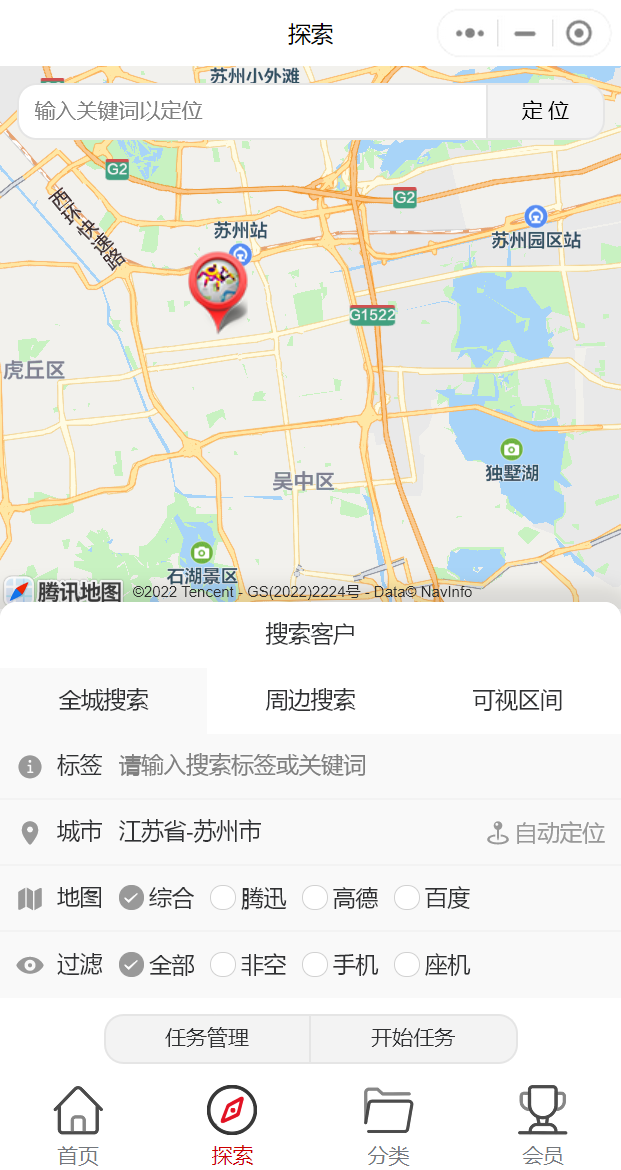Pick the 百度 map option

[407, 898]
